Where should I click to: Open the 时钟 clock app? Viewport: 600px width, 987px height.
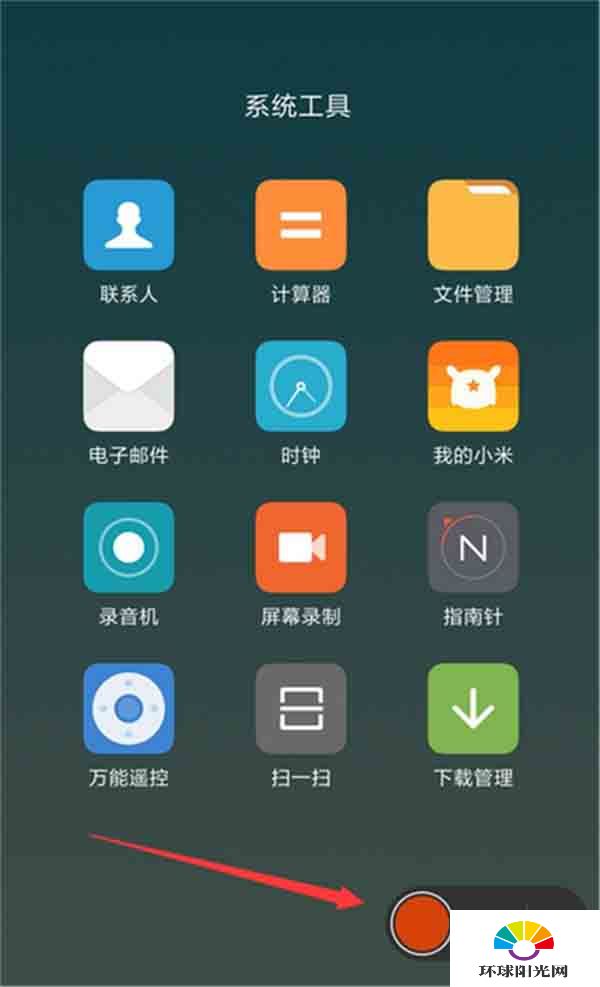tap(301, 386)
